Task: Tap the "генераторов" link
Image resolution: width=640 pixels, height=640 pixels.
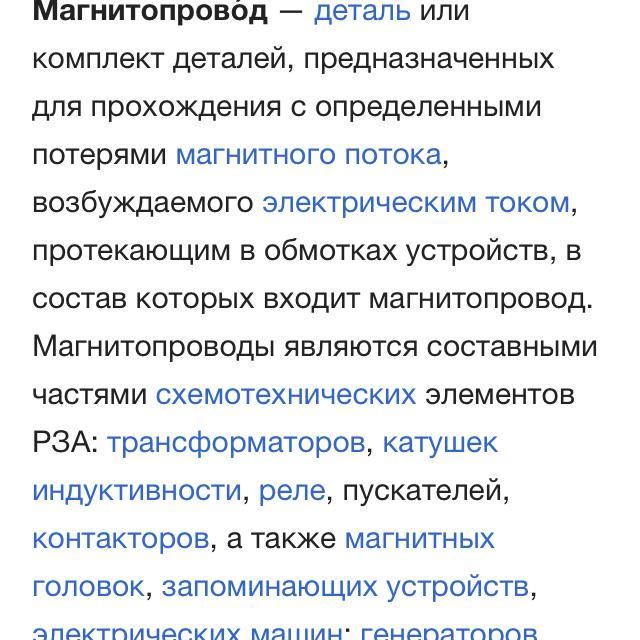Action: pos(448,631)
